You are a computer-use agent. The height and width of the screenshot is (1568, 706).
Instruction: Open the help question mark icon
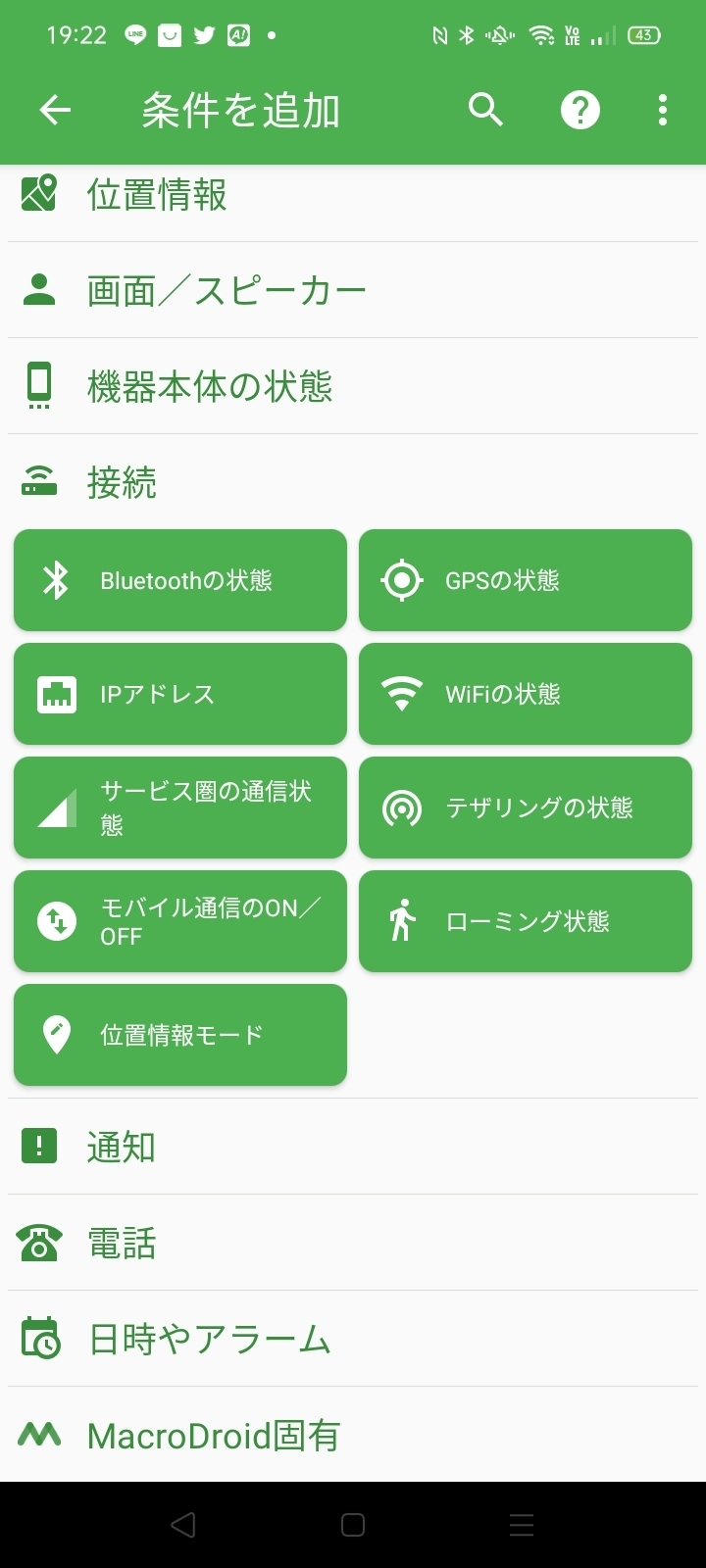coord(580,110)
